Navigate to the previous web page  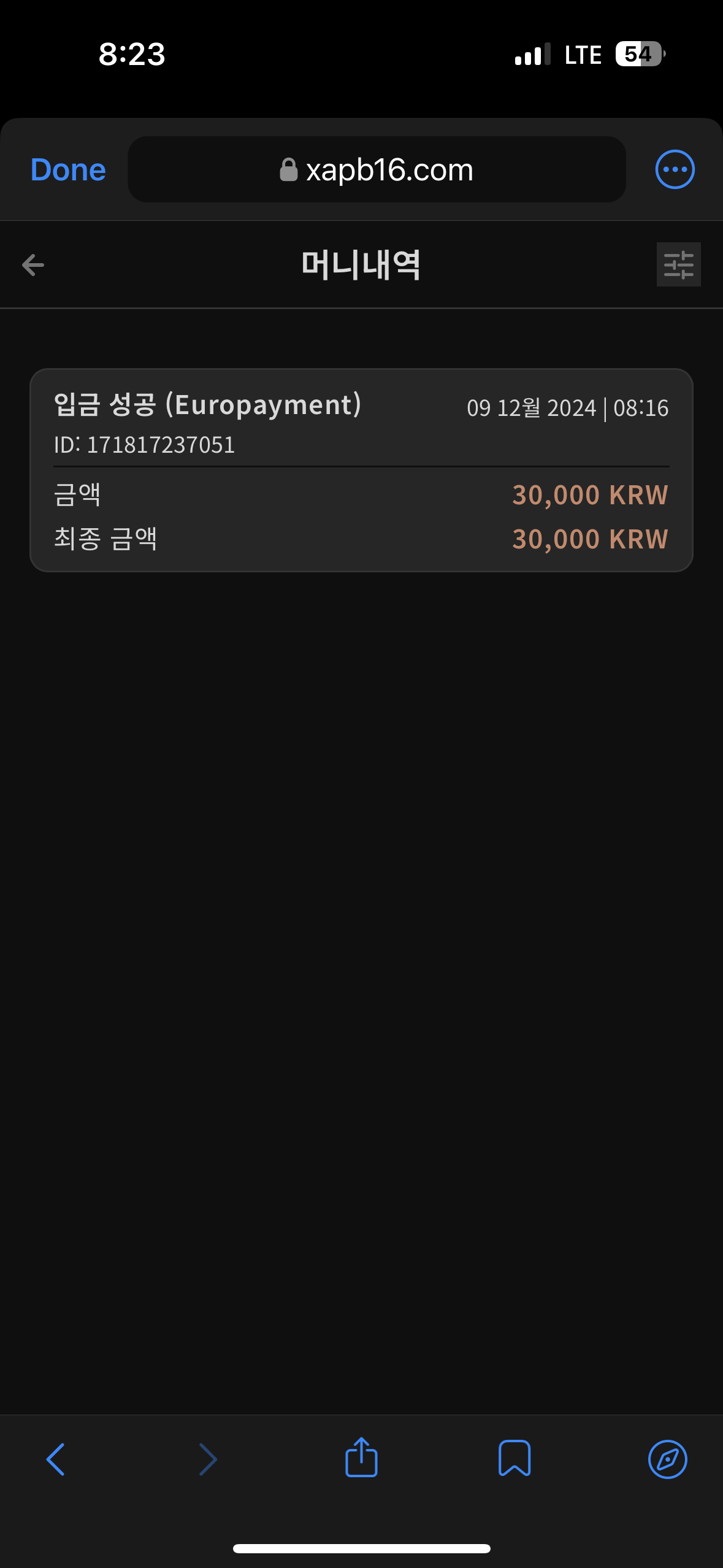[55, 1459]
